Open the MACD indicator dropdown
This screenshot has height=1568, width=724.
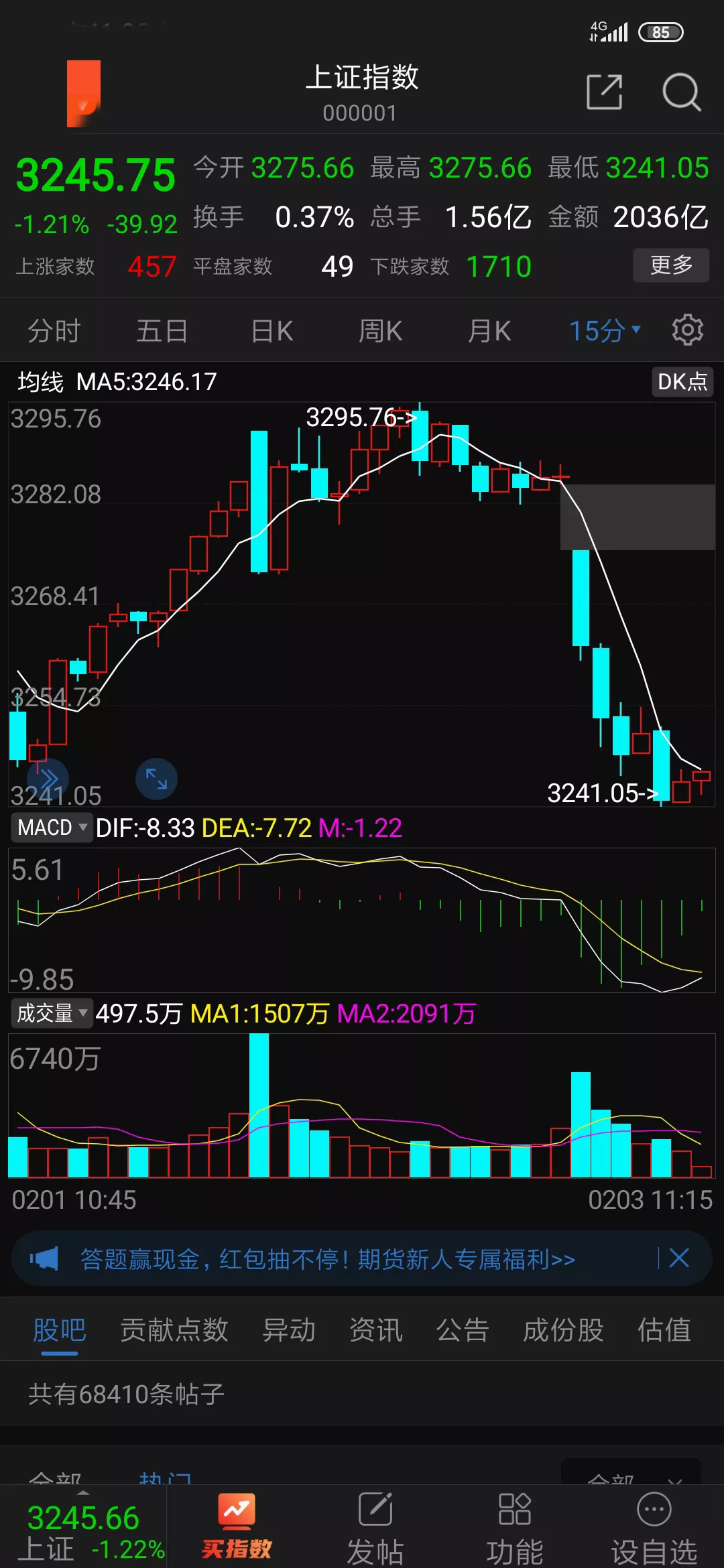[52, 828]
